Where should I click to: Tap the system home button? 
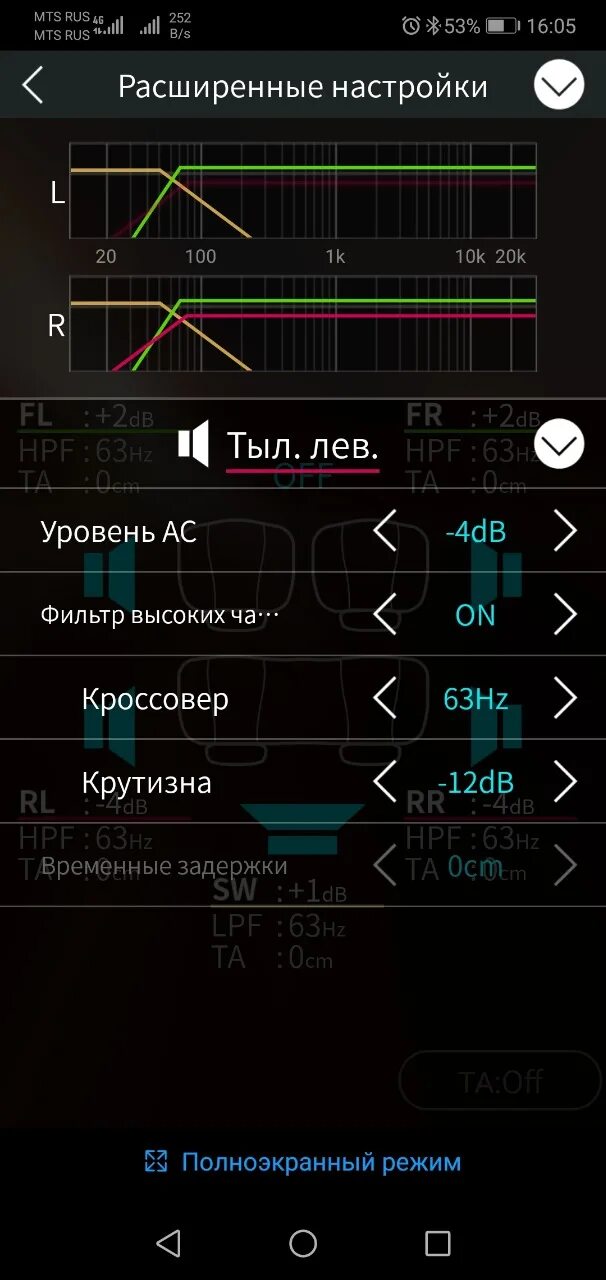pos(303,1243)
